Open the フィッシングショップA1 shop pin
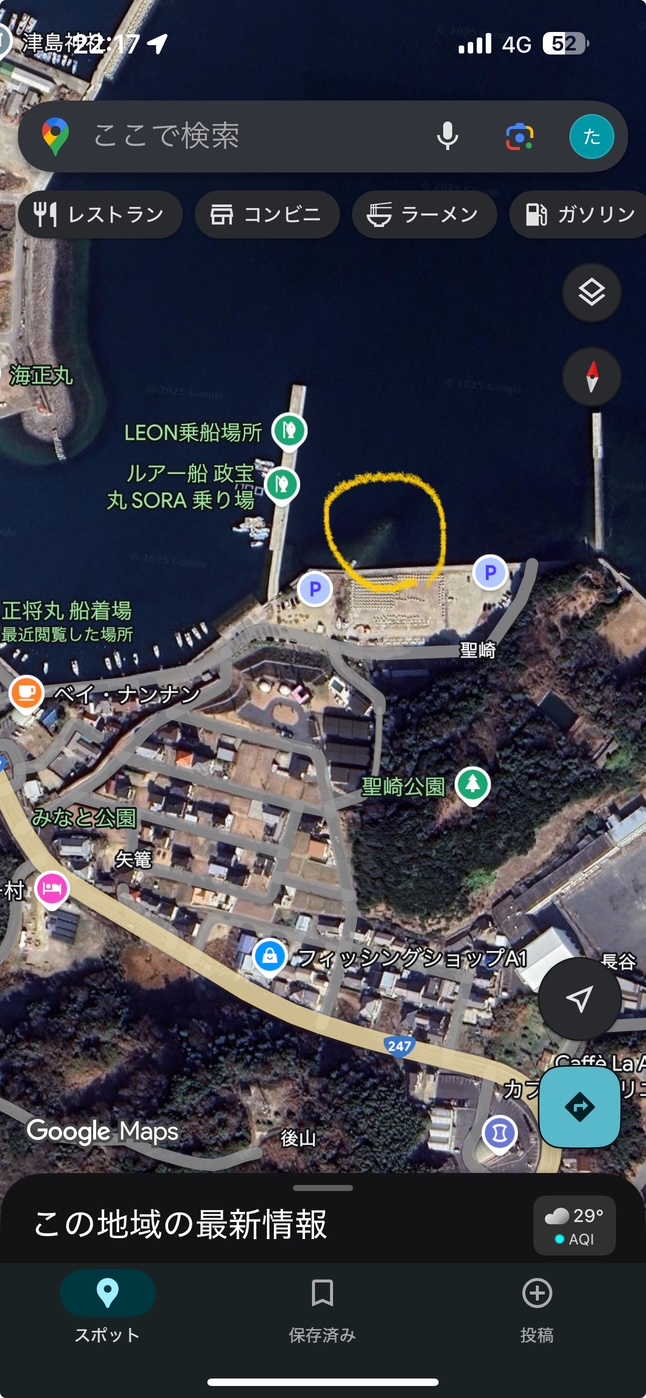646x1398 pixels. pyautogui.click(x=268, y=956)
